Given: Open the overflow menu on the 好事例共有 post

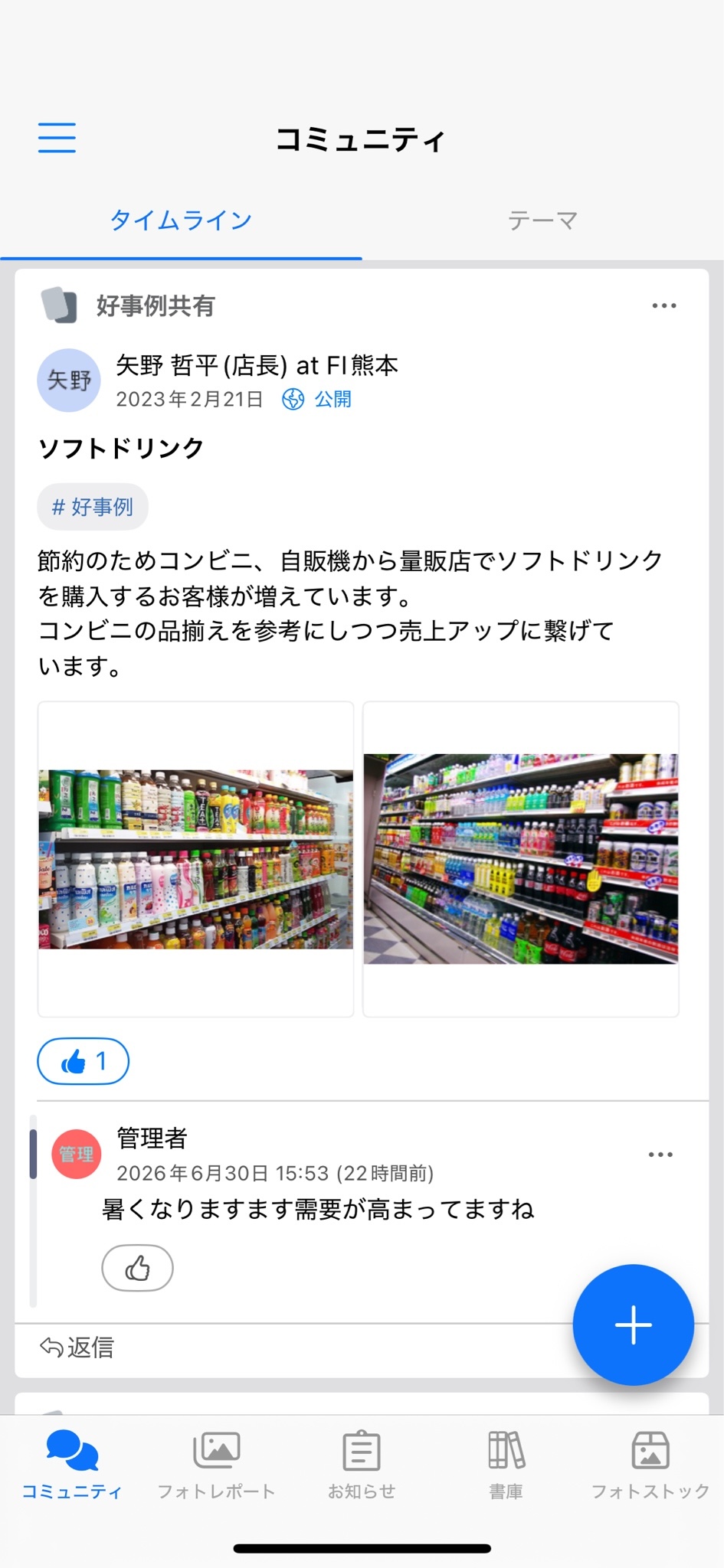Looking at the screenshot, I should coord(663,305).
